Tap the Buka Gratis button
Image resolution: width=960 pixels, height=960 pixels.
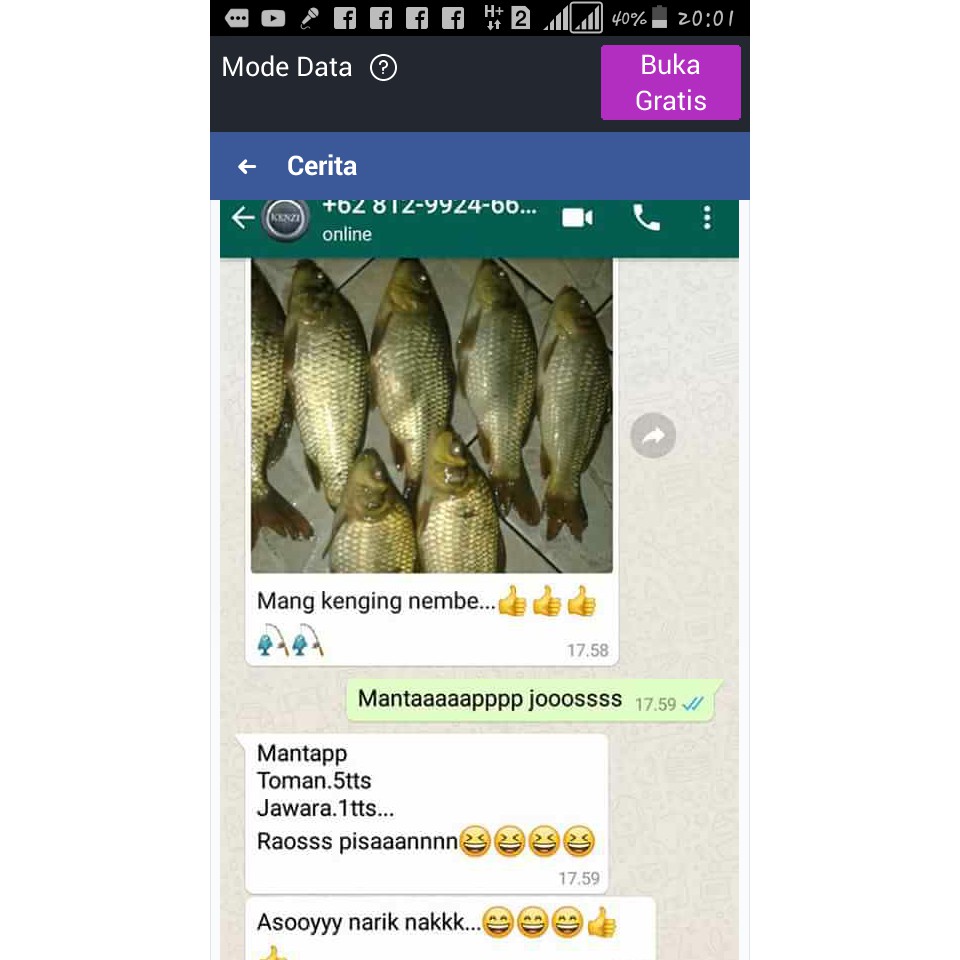click(x=670, y=83)
